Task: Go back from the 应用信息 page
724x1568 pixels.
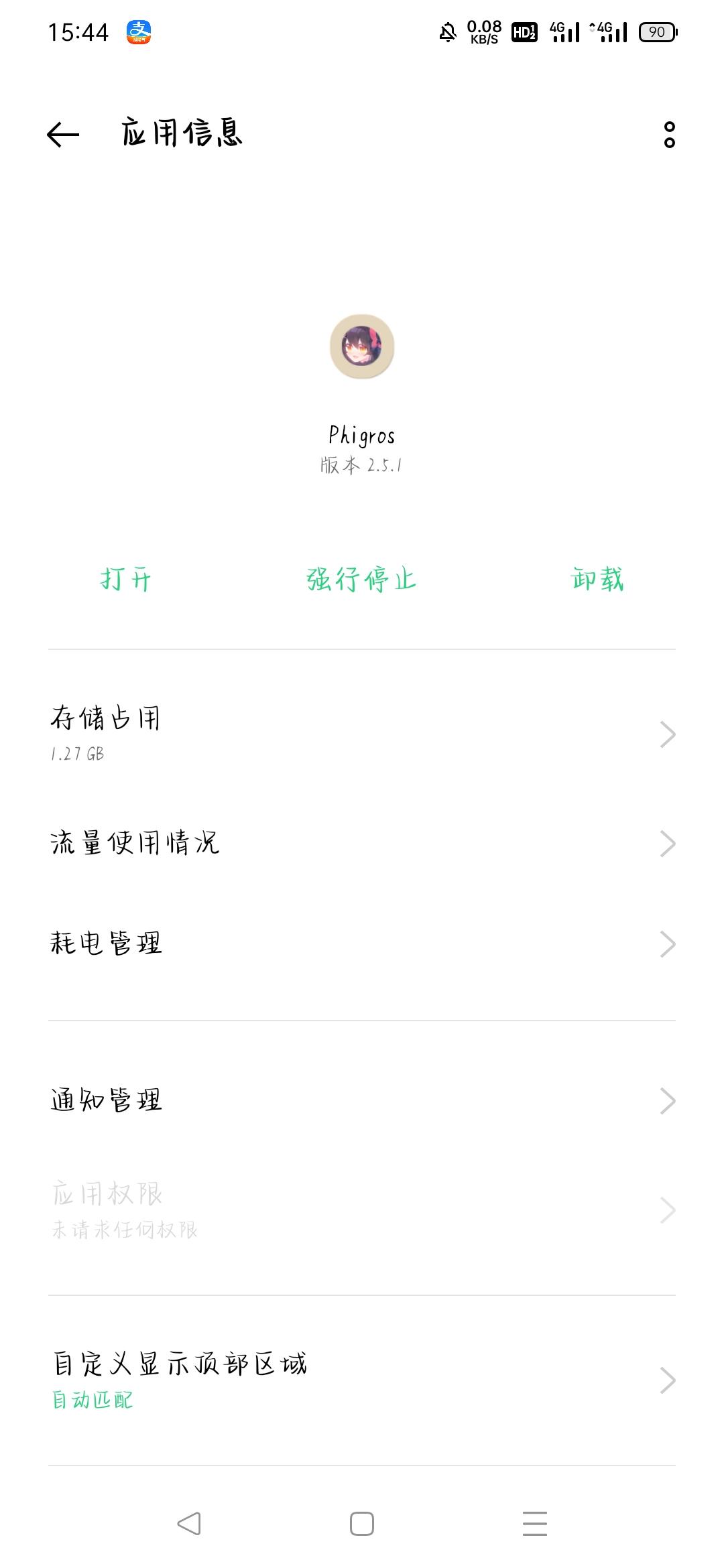Action: [64, 135]
